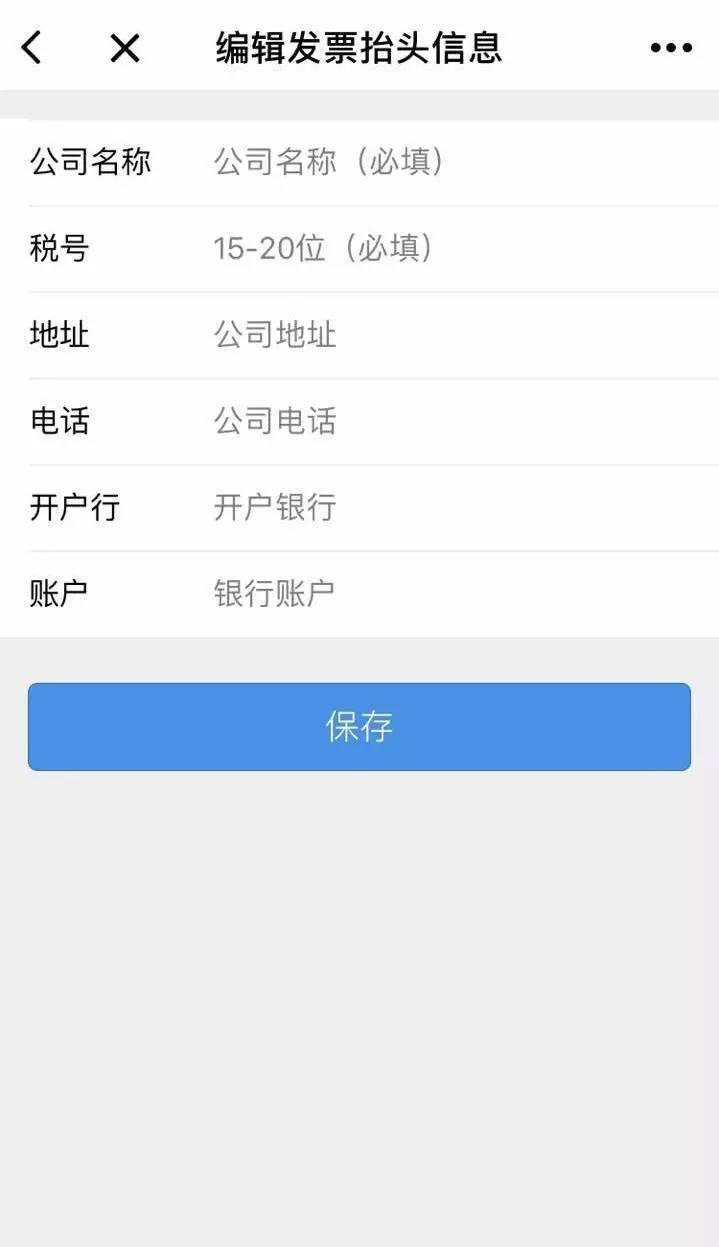Go back using the top-left arrow
719x1247 pixels.
(33, 47)
